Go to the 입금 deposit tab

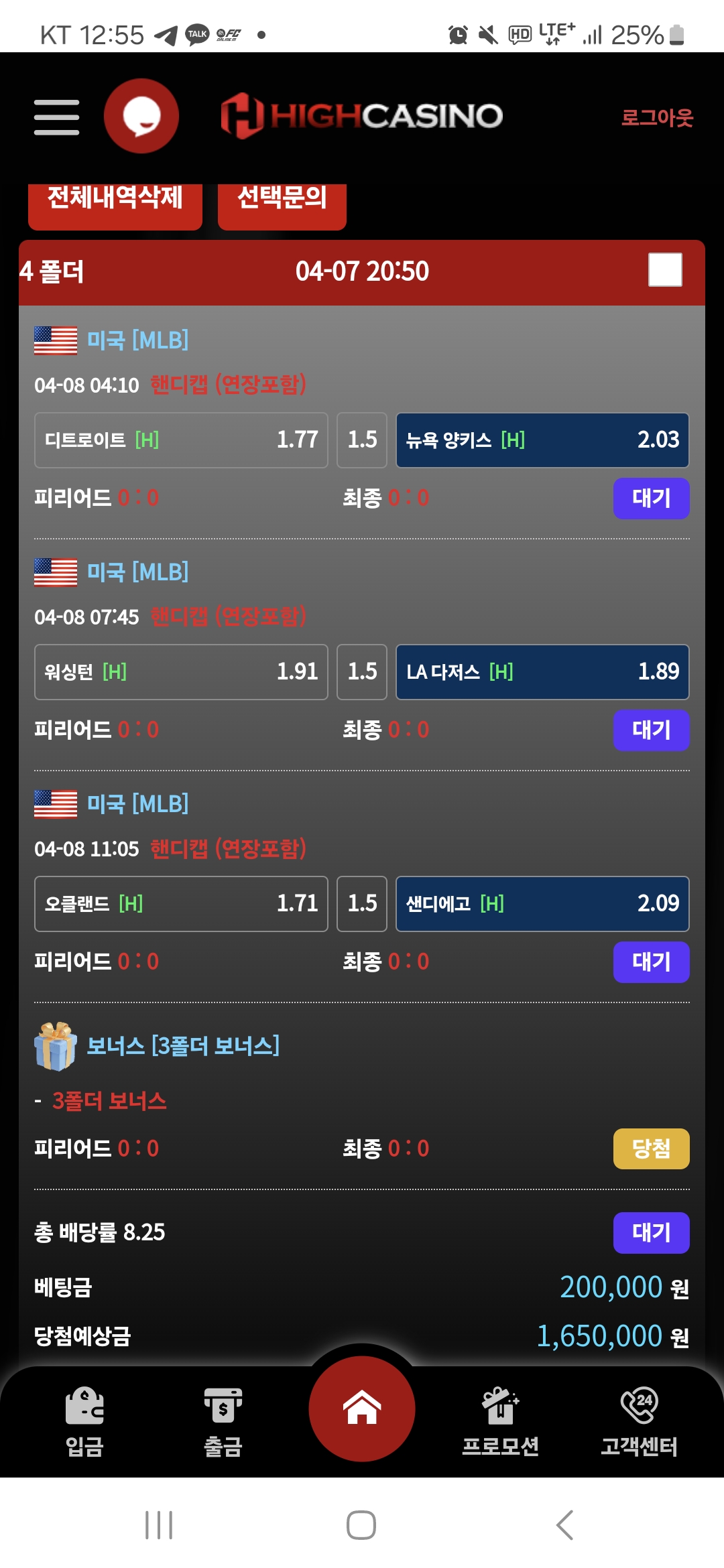(x=84, y=1421)
